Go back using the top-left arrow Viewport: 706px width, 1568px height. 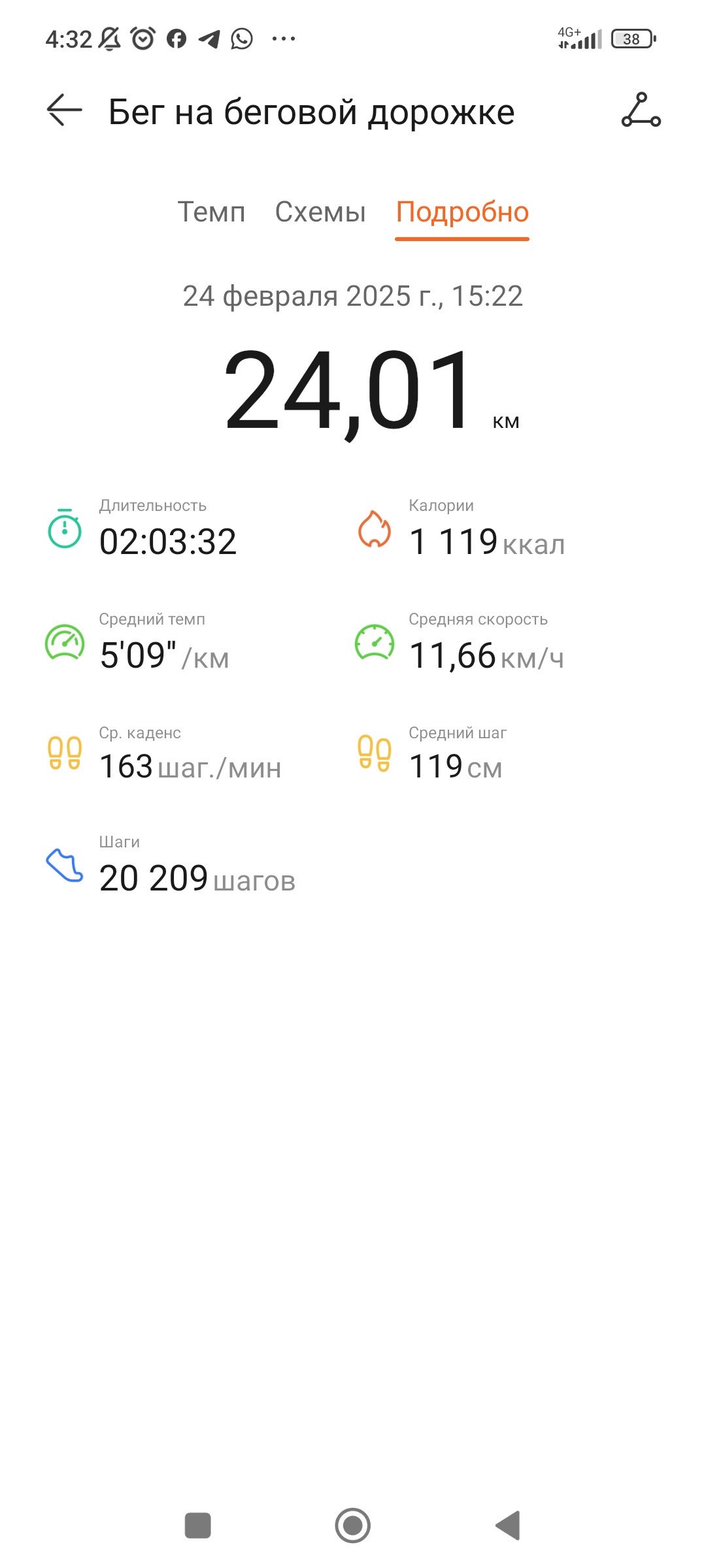coord(64,110)
